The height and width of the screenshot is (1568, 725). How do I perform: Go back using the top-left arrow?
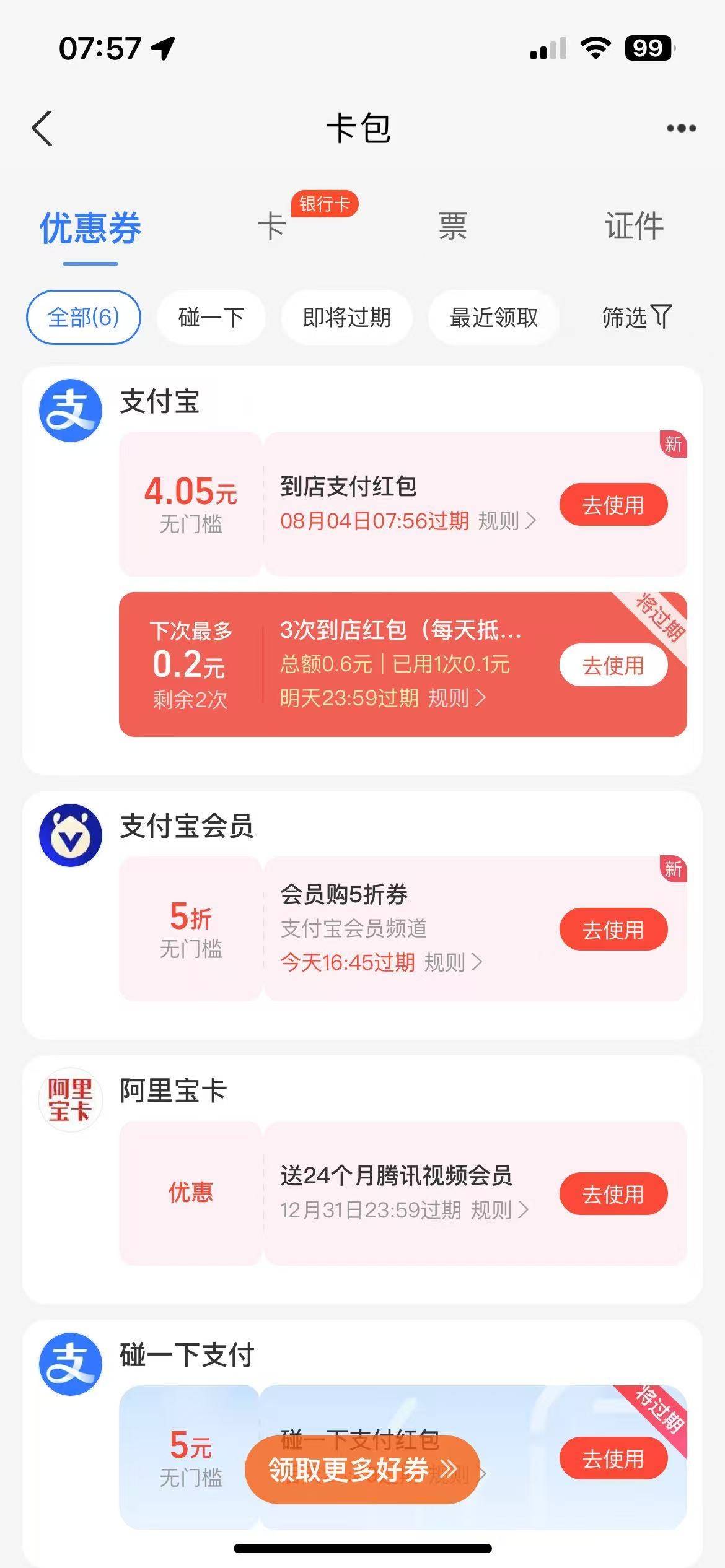pos(42,129)
